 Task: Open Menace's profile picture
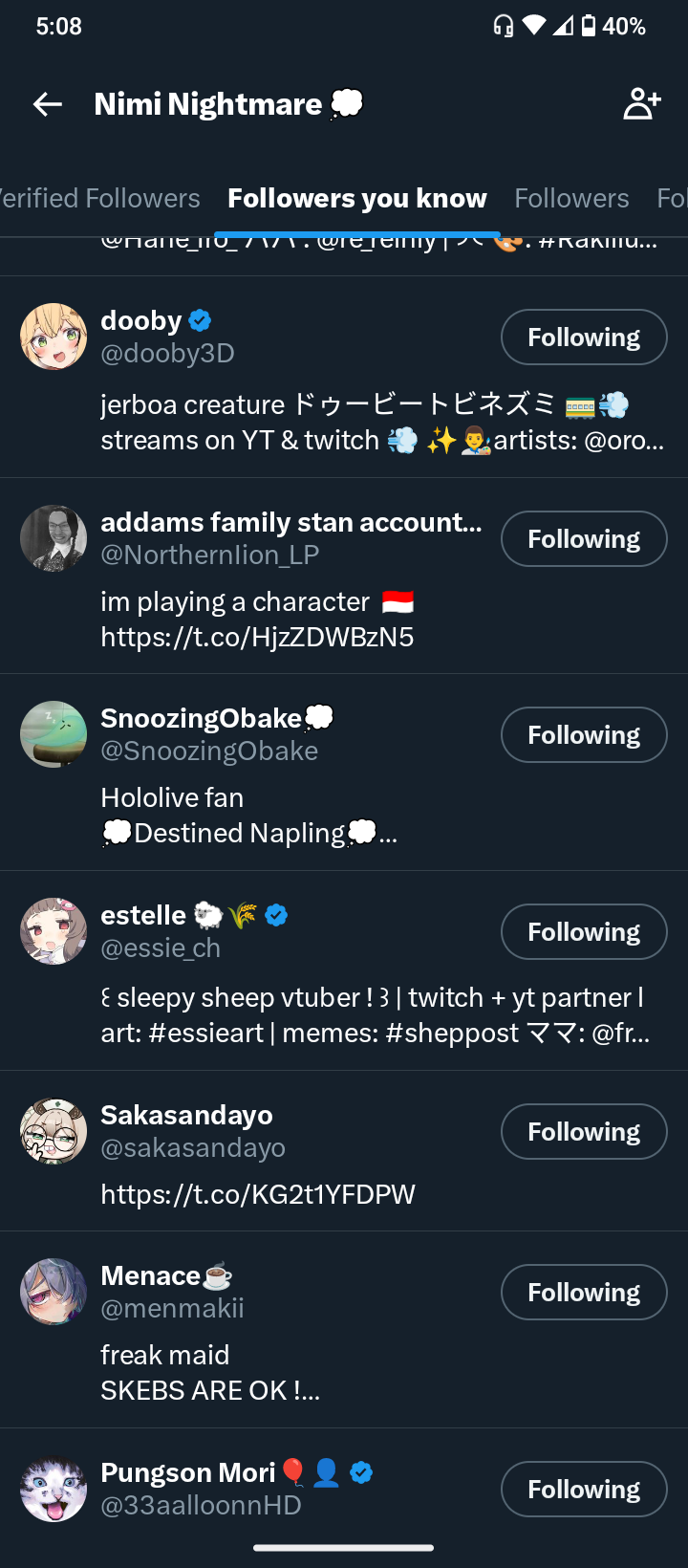click(x=54, y=1292)
